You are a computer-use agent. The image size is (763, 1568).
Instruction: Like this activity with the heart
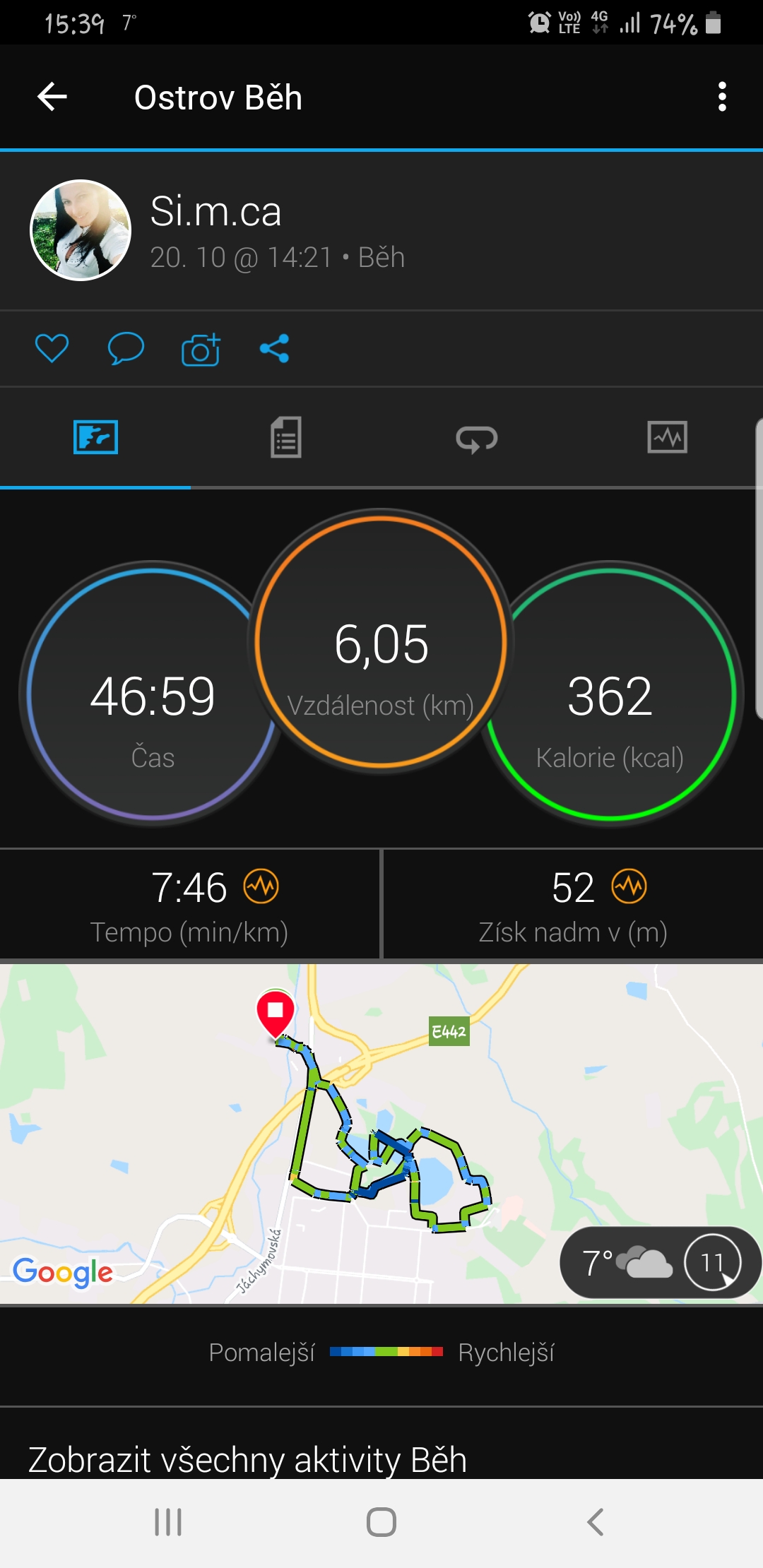click(x=52, y=348)
